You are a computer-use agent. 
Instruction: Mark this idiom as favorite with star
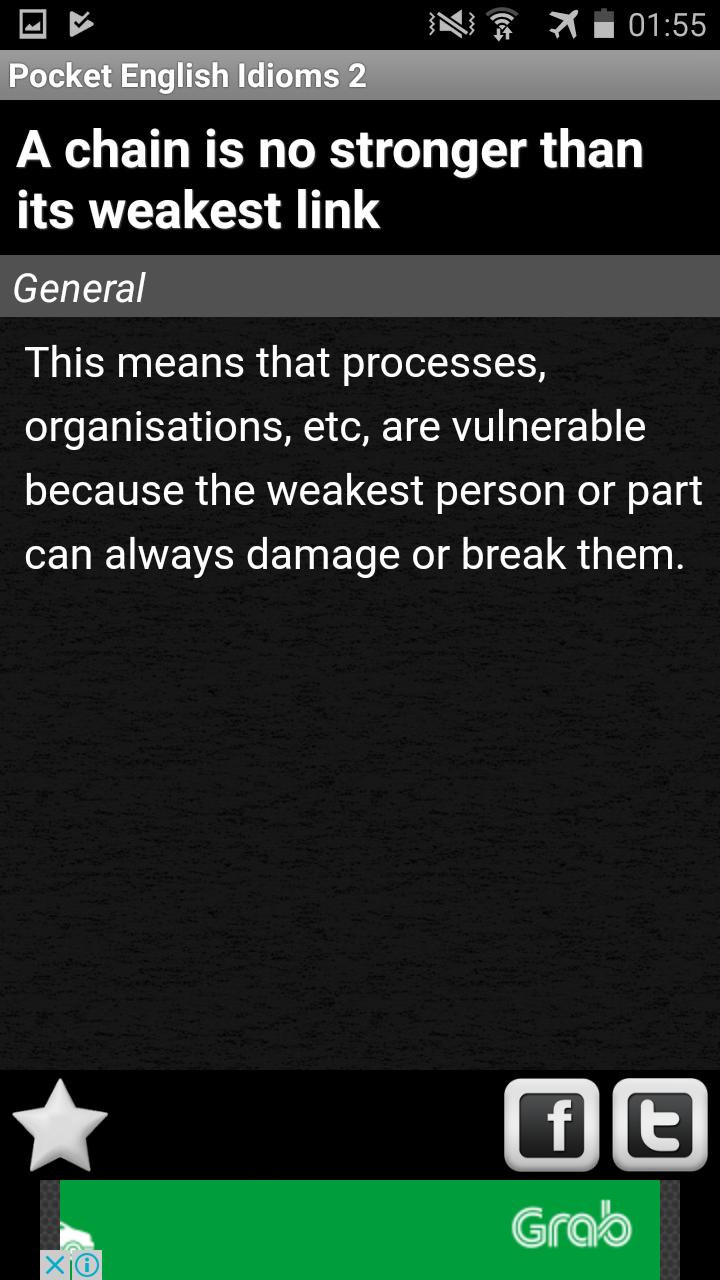click(x=60, y=1126)
